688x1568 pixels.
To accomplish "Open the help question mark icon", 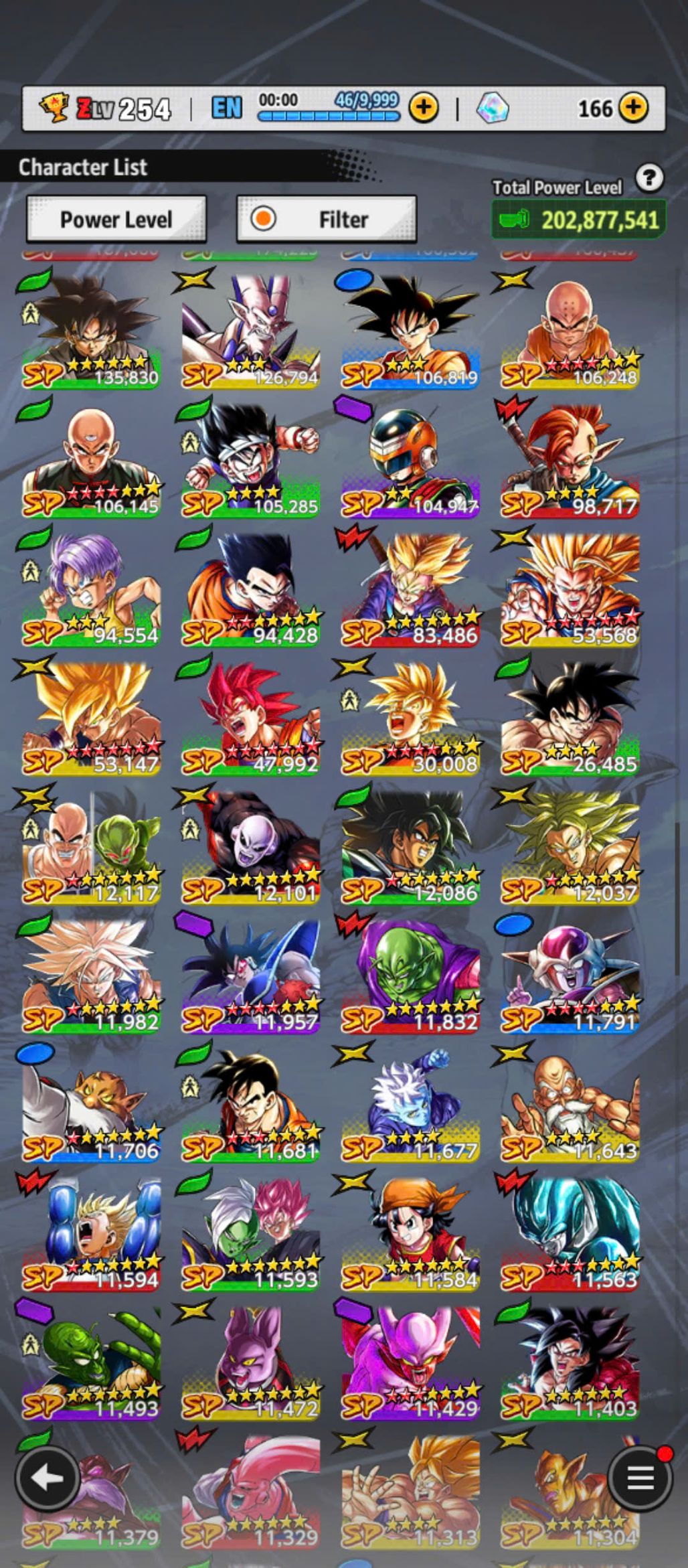I will coord(649,179).
